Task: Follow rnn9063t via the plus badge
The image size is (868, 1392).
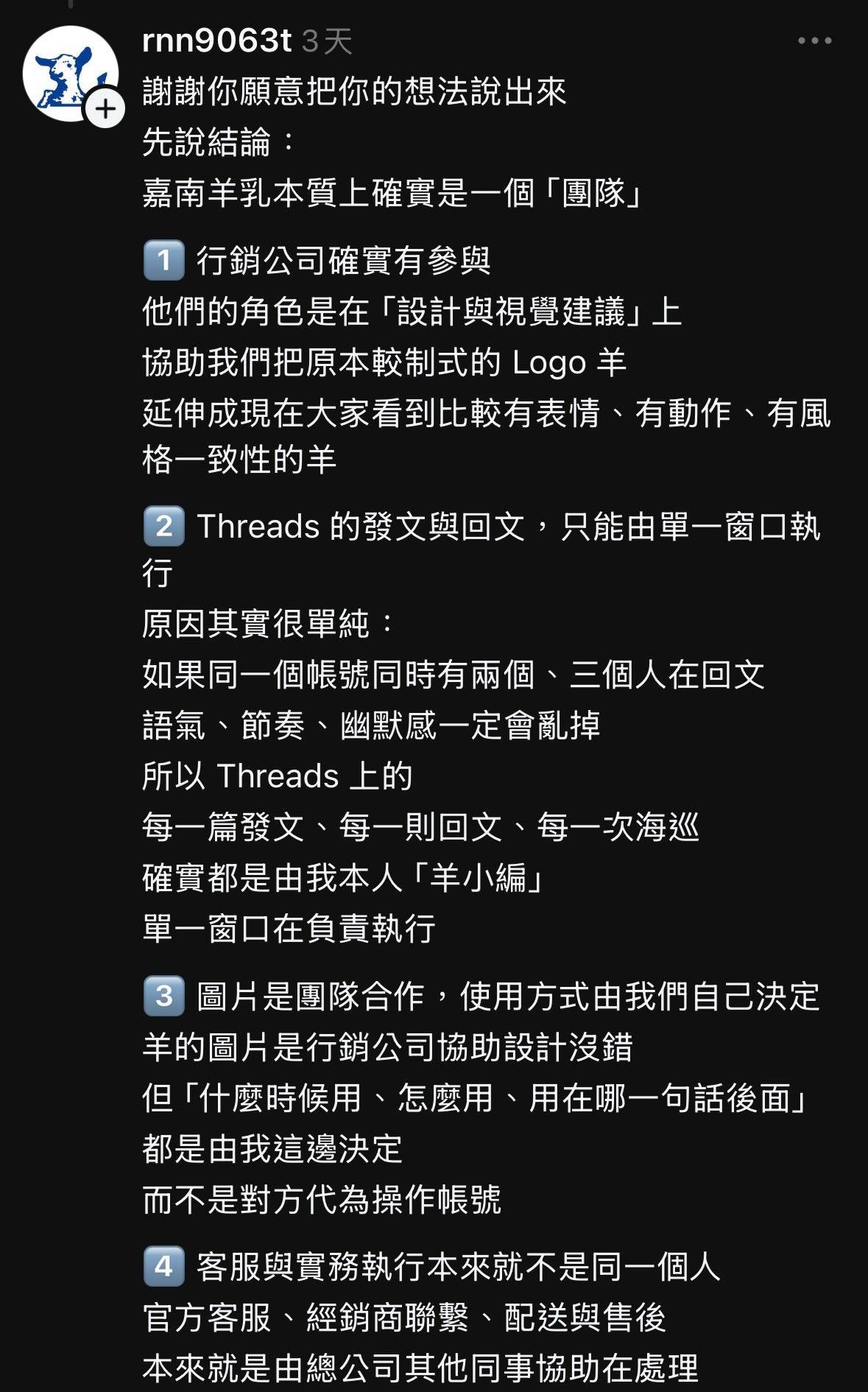Action: [106, 109]
